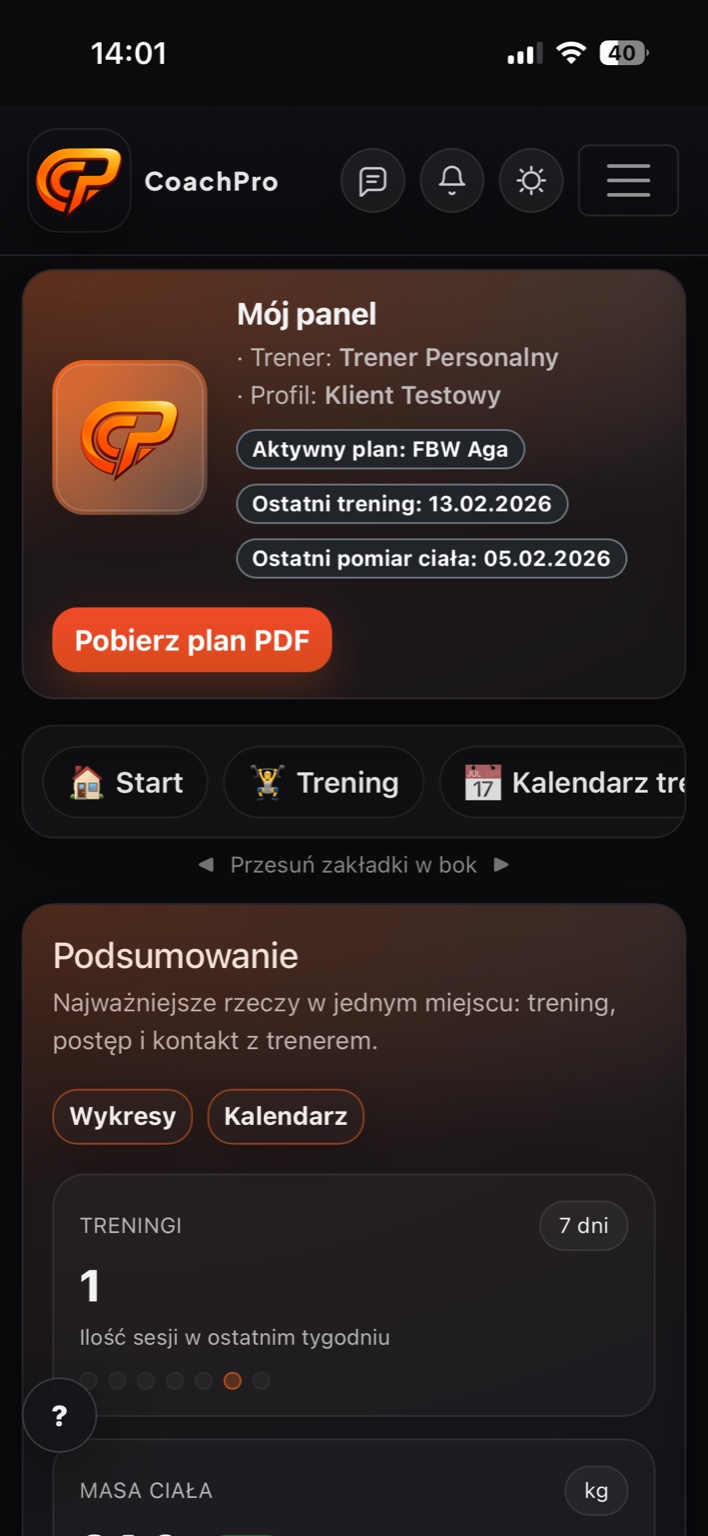Open the hamburger menu

(x=628, y=181)
